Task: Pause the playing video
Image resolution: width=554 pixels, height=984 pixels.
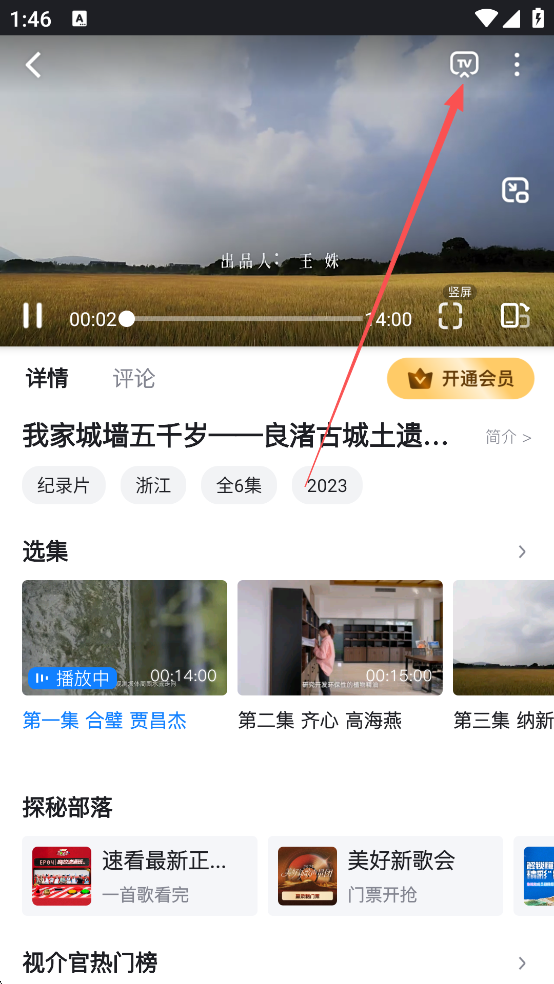Action: click(33, 316)
